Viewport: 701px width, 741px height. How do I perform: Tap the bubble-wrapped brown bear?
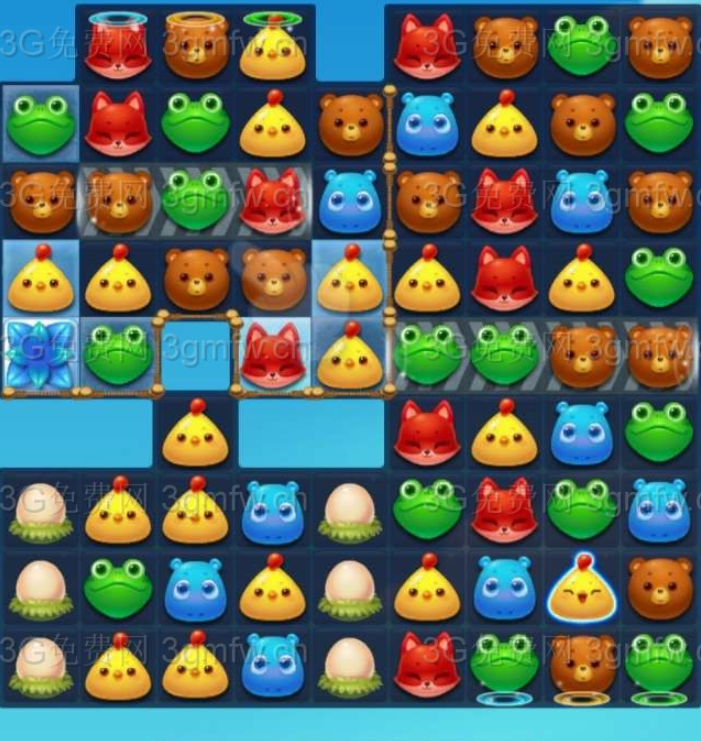pyautogui.click(x=273, y=277)
